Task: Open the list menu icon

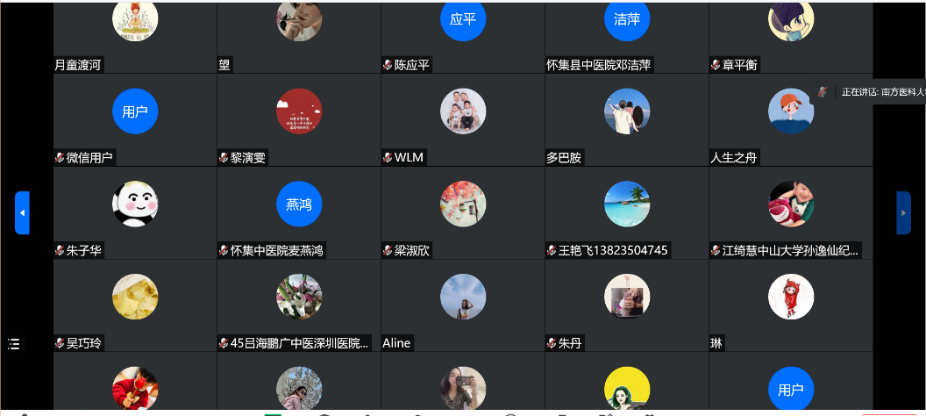Action: (14, 344)
